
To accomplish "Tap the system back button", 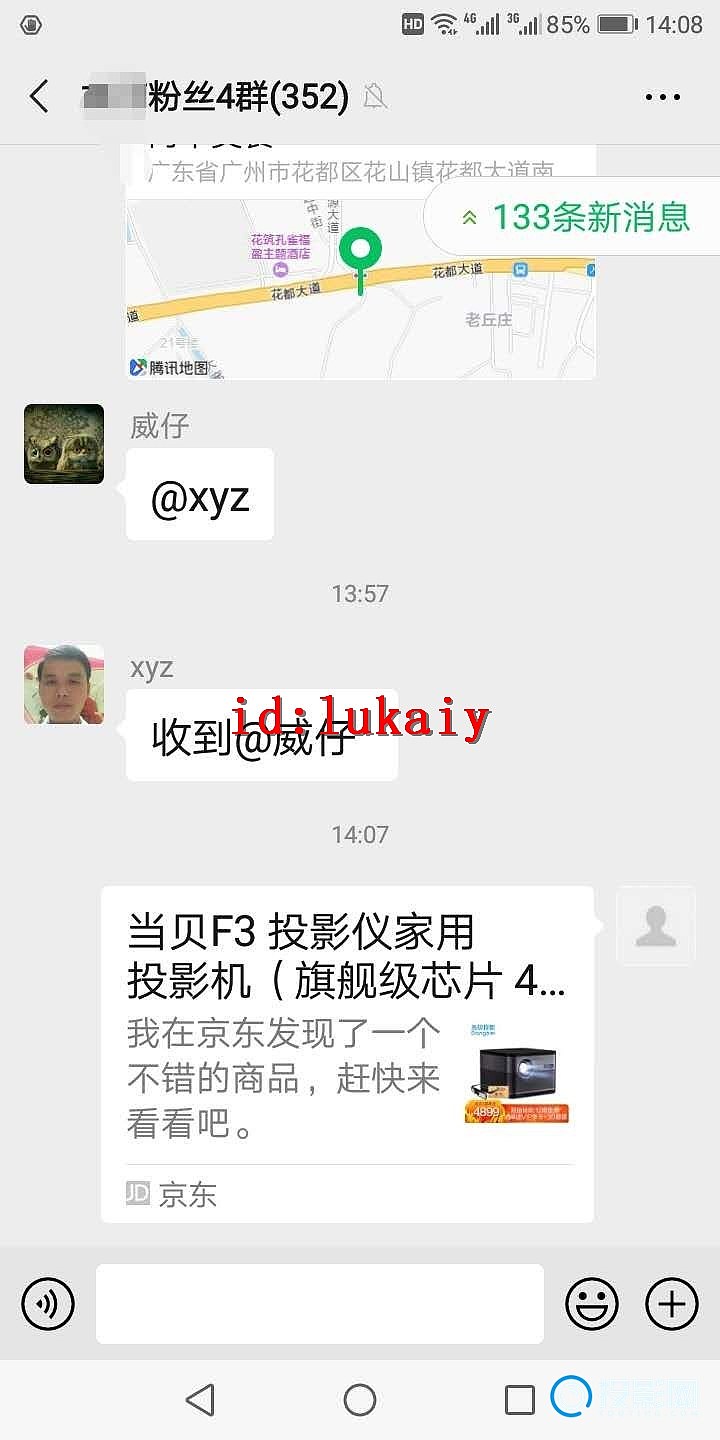I will click(x=201, y=1400).
